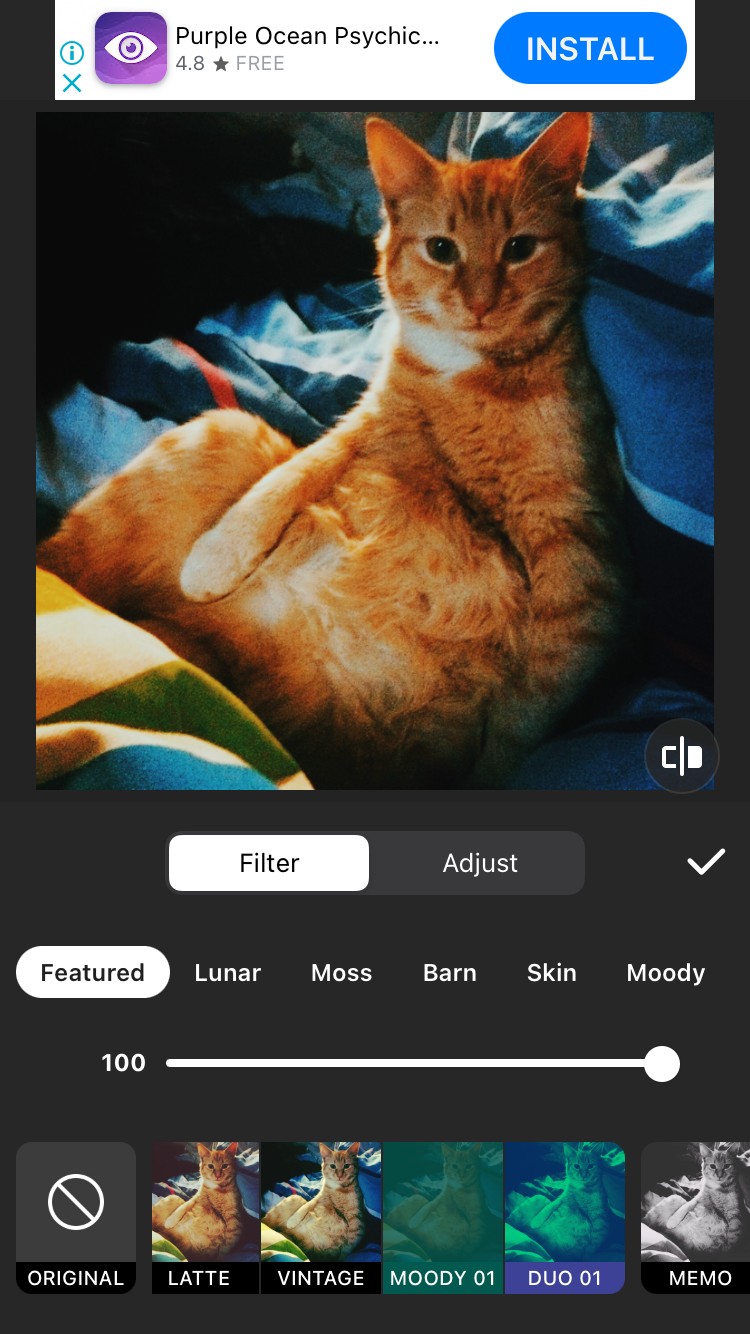Select the Filter tab

pos(269,863)
